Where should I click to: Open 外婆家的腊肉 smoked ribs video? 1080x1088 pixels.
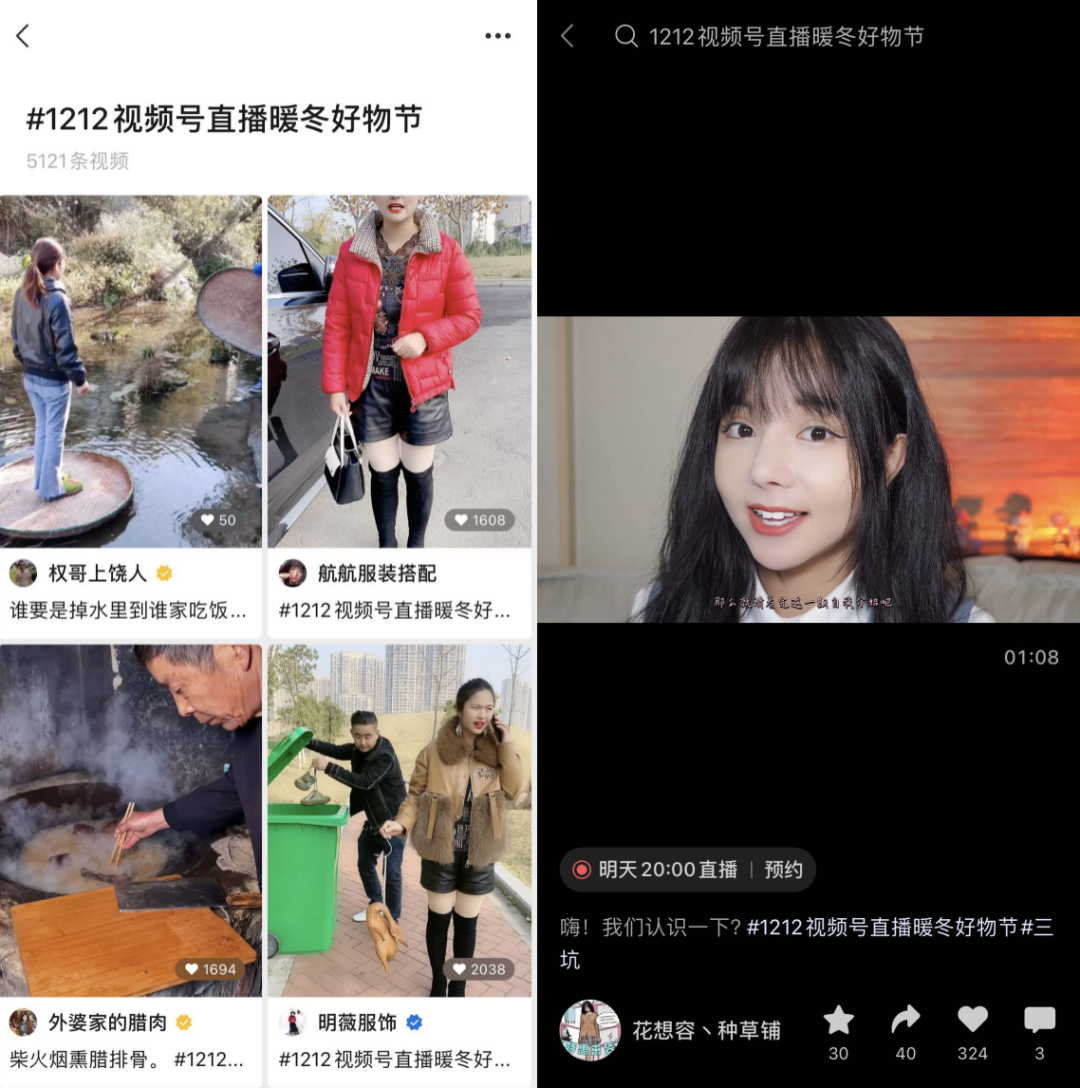tap(131, 820)
